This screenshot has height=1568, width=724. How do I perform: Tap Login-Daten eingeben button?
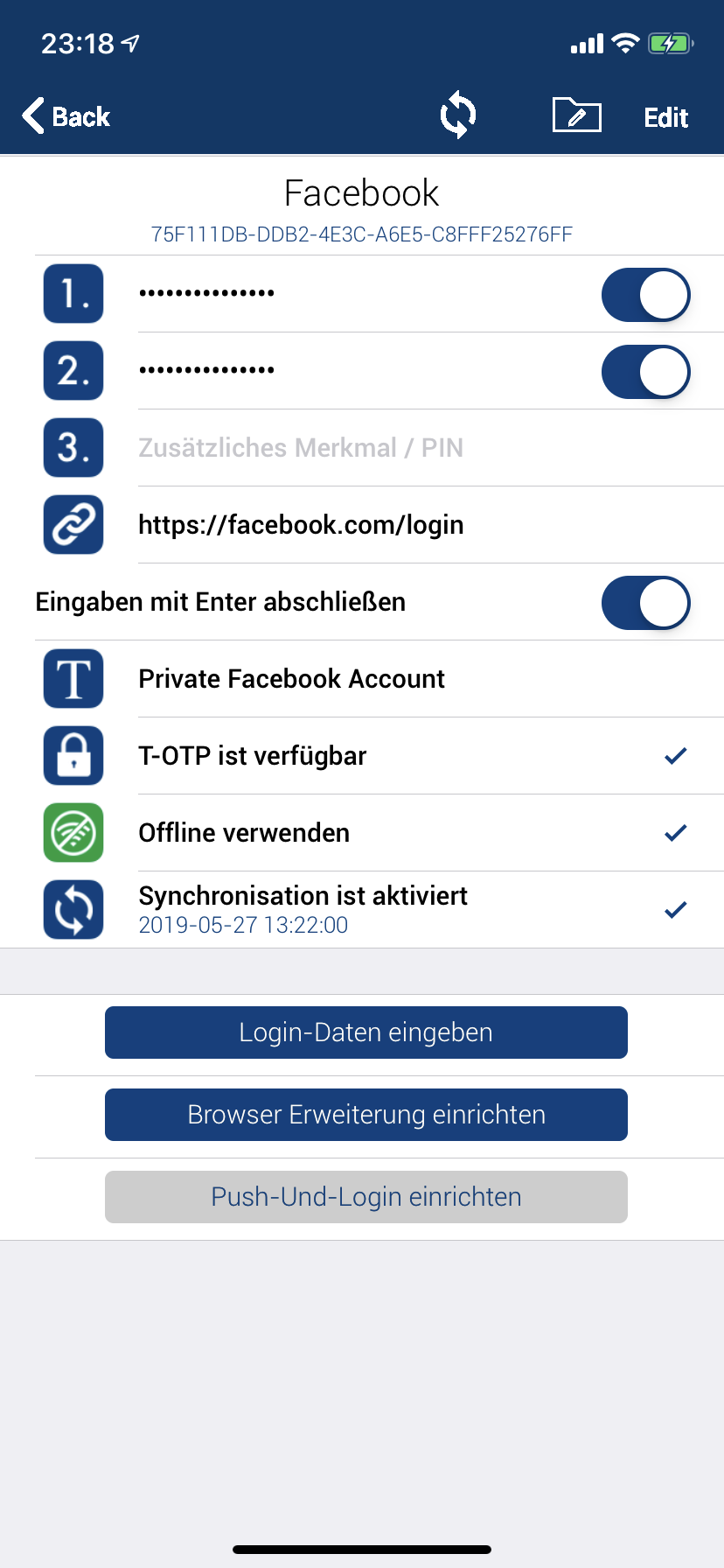tap(365, 1032)
